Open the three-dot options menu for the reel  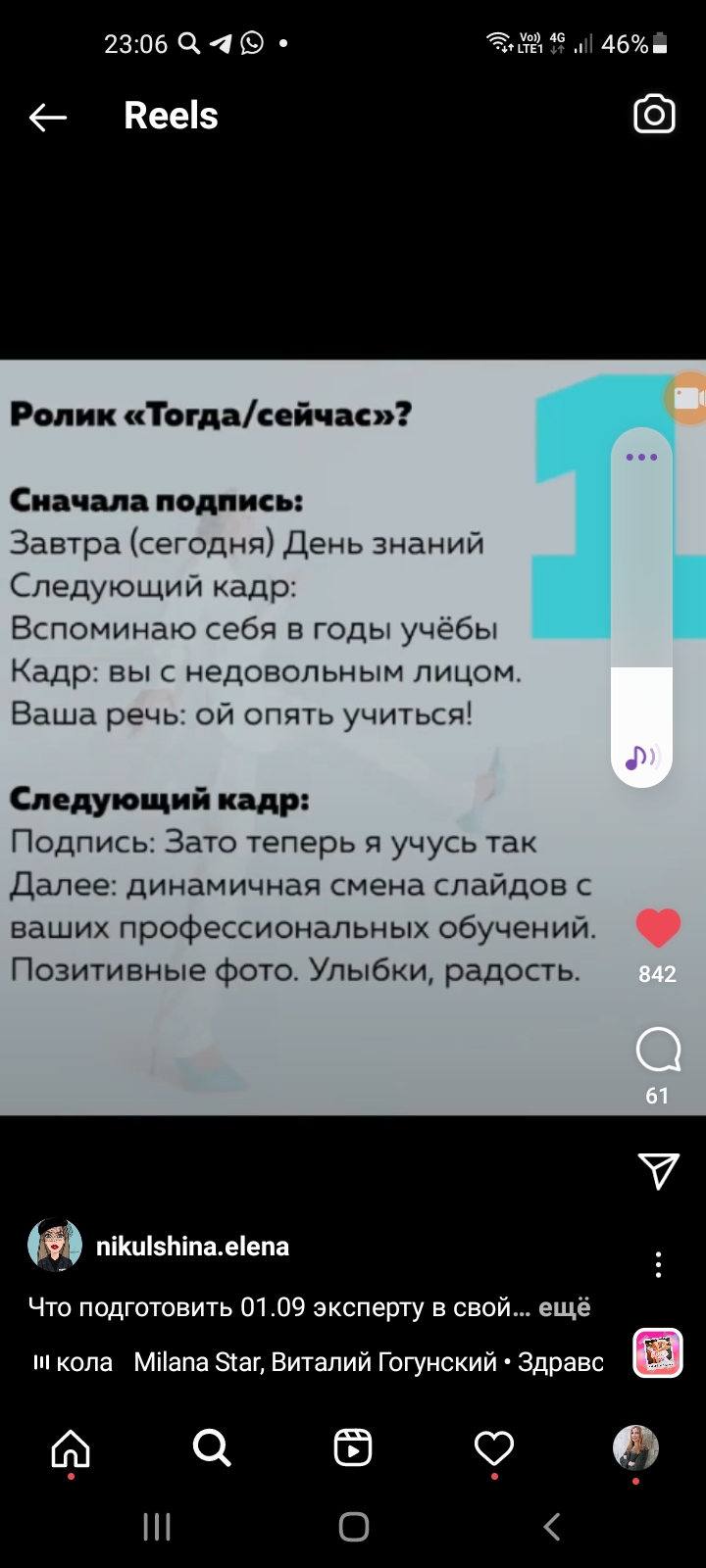[x=658, y=1264]
